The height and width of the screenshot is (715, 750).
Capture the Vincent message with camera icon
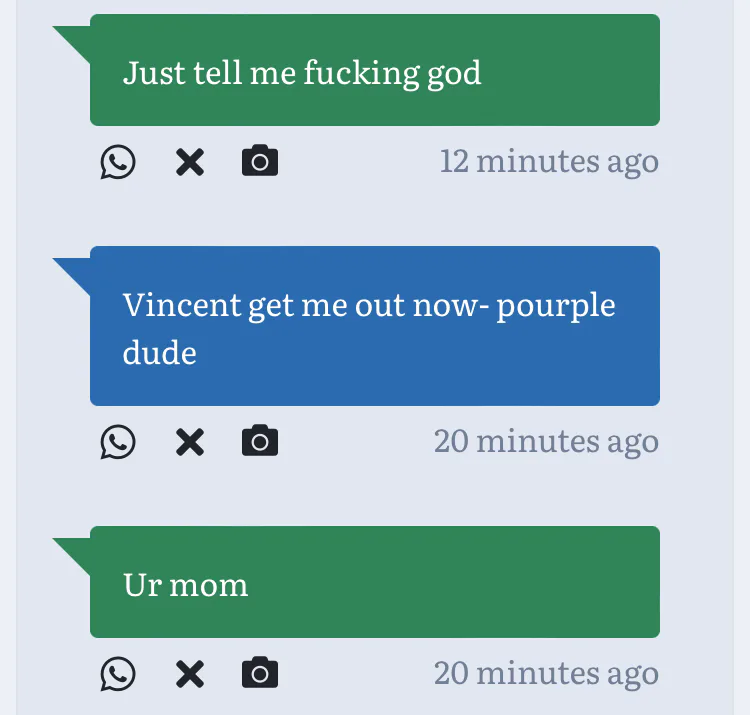point(260,440)
